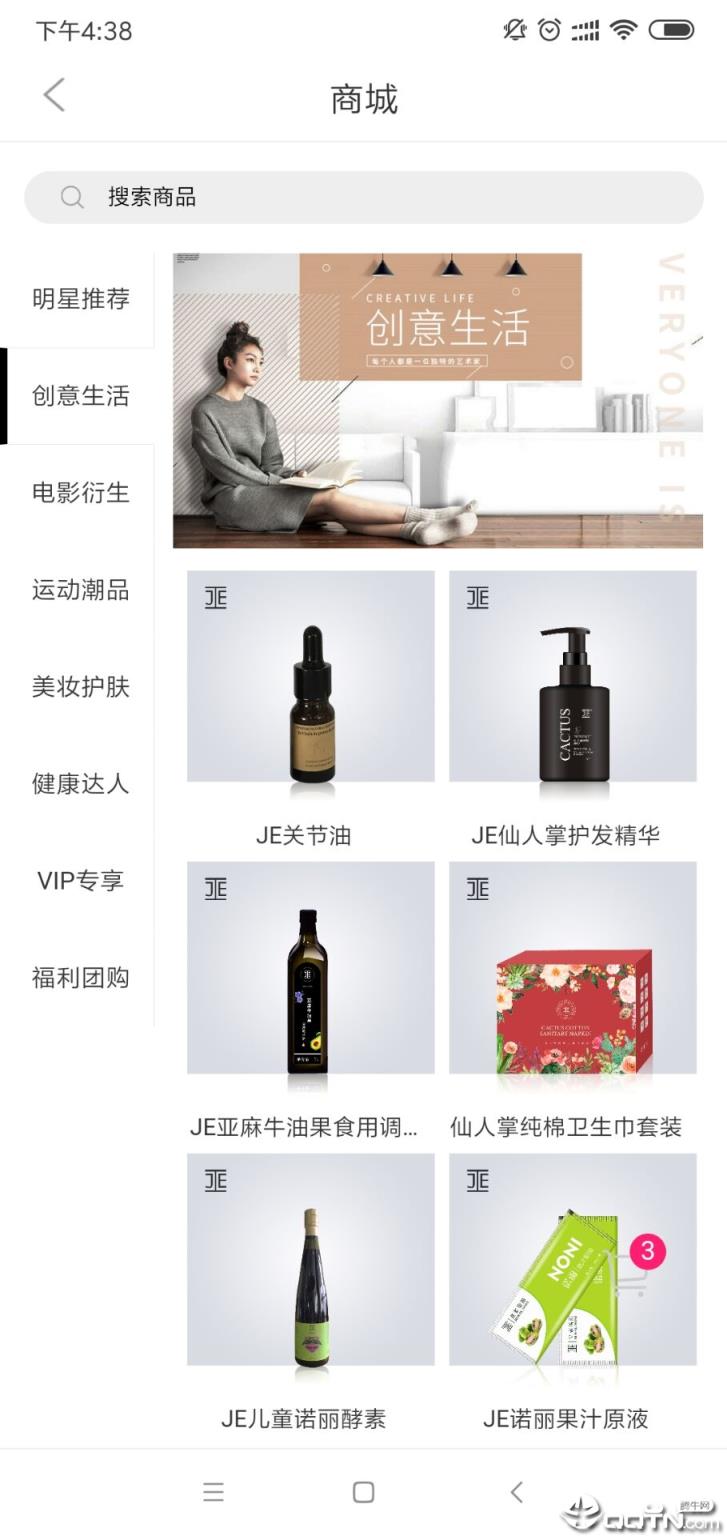727x1536 pixels.
Task: Go back from the 商城 page
Action: coord(54,96)
